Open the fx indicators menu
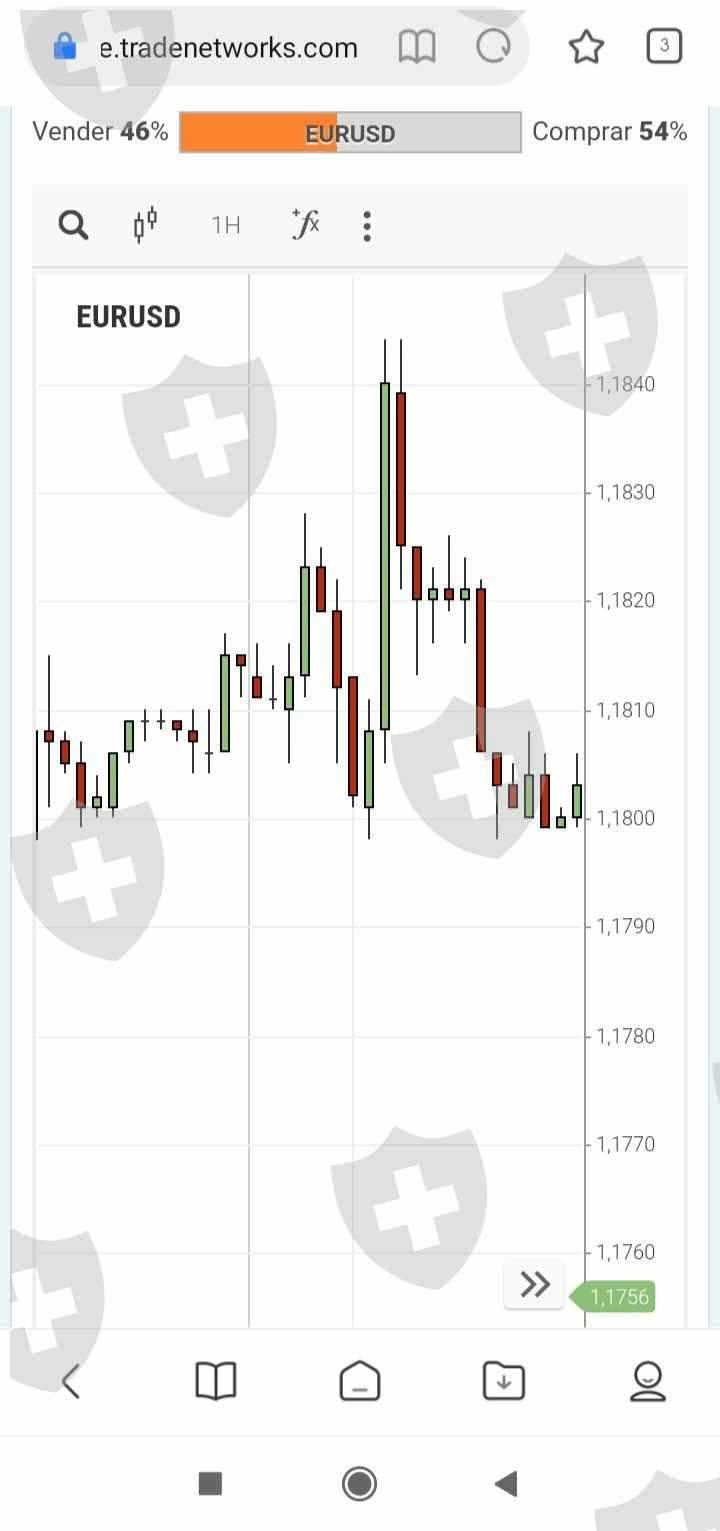720x1531 pixels. click(x=305, y=225)
